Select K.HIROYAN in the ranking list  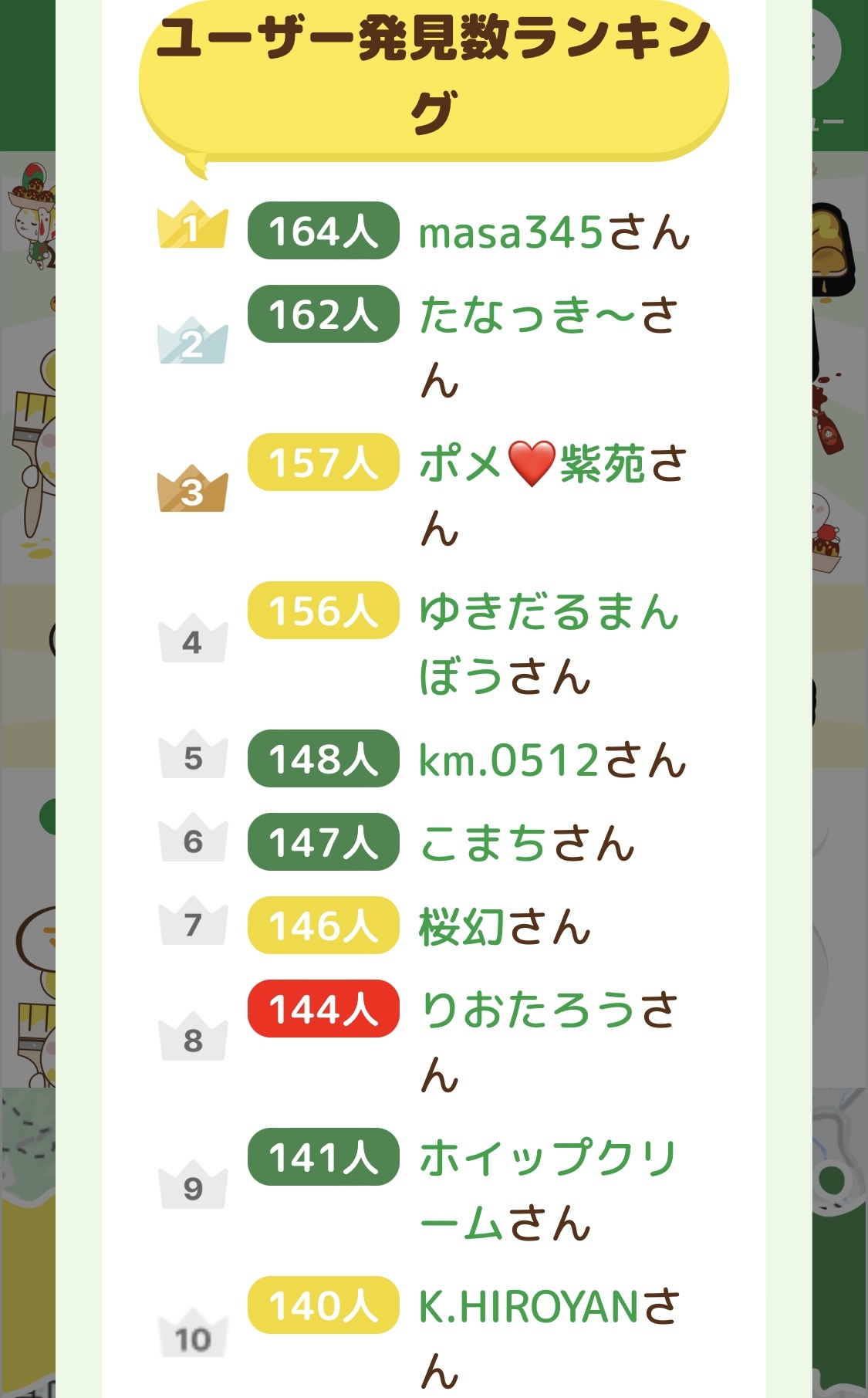[528, 1306]
